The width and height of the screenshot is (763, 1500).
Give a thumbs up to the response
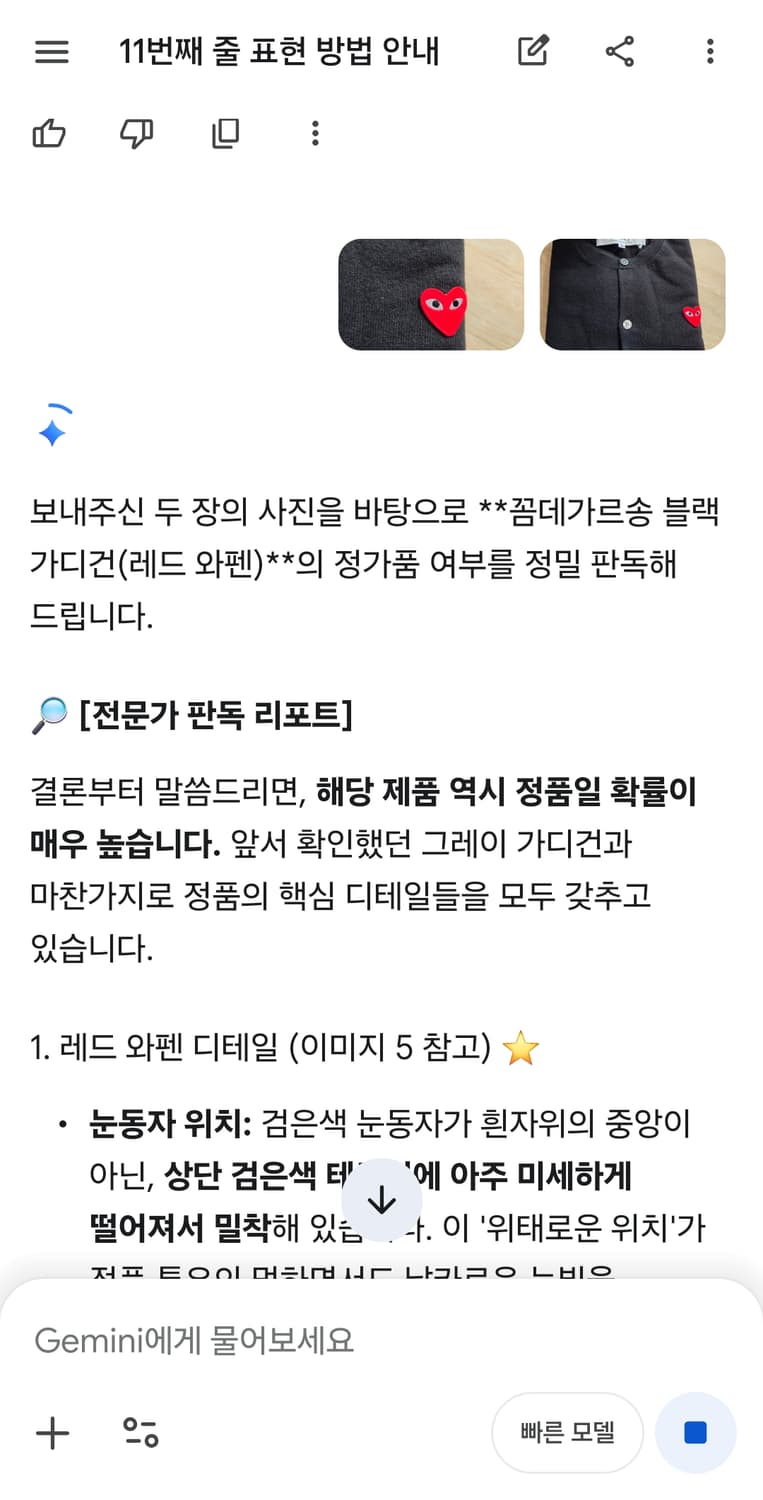(x=49, y=133)
